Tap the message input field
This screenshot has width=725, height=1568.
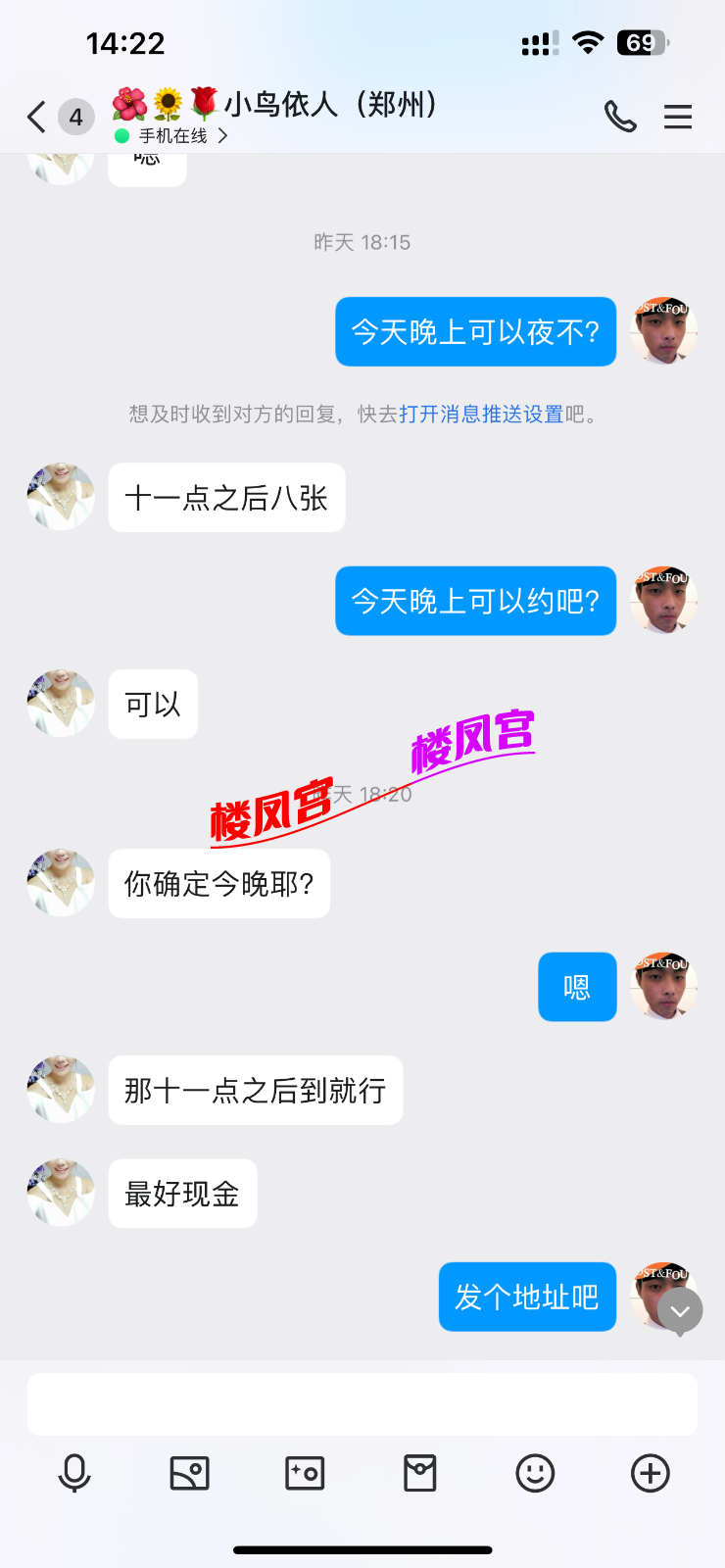click(x=362, y=1404)
